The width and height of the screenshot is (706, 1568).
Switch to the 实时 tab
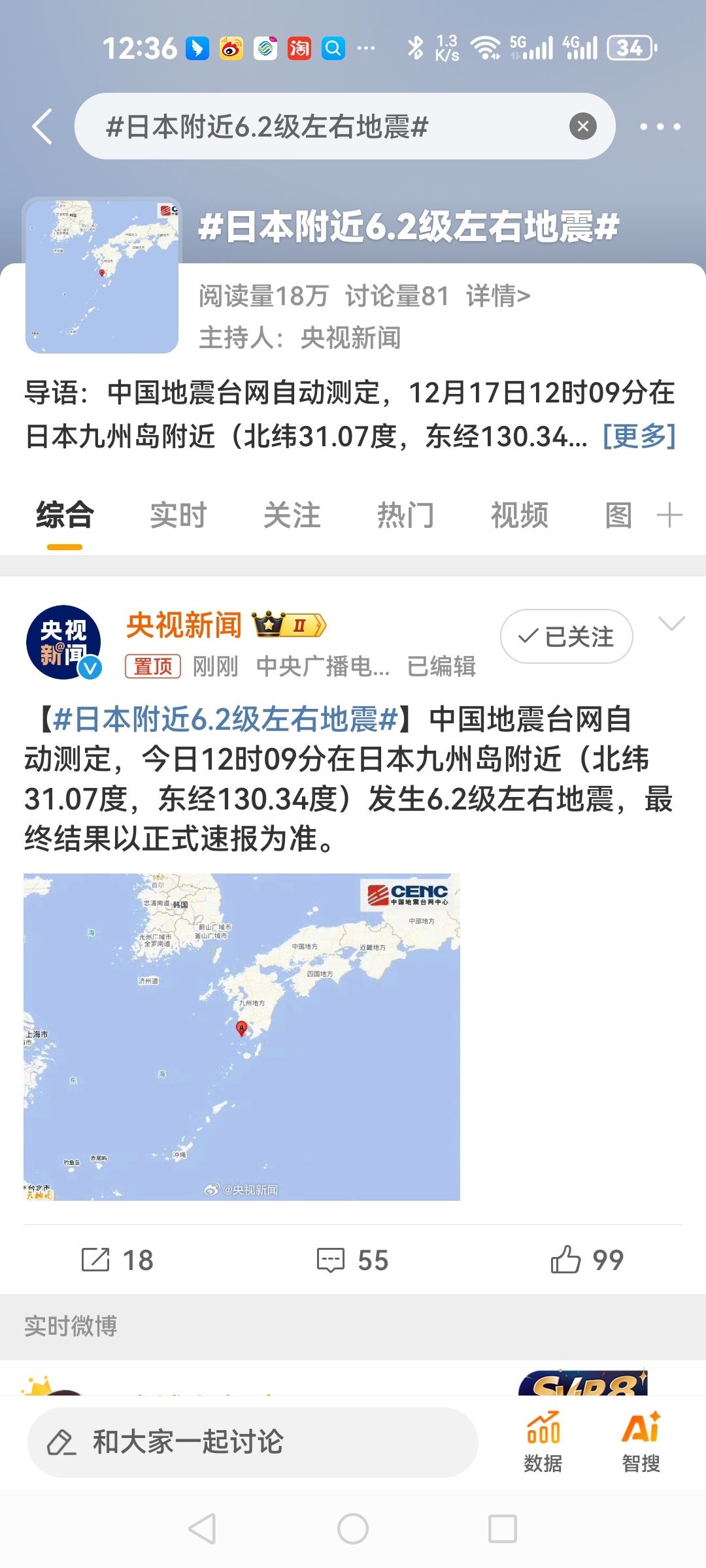click(x=178, y=515)
